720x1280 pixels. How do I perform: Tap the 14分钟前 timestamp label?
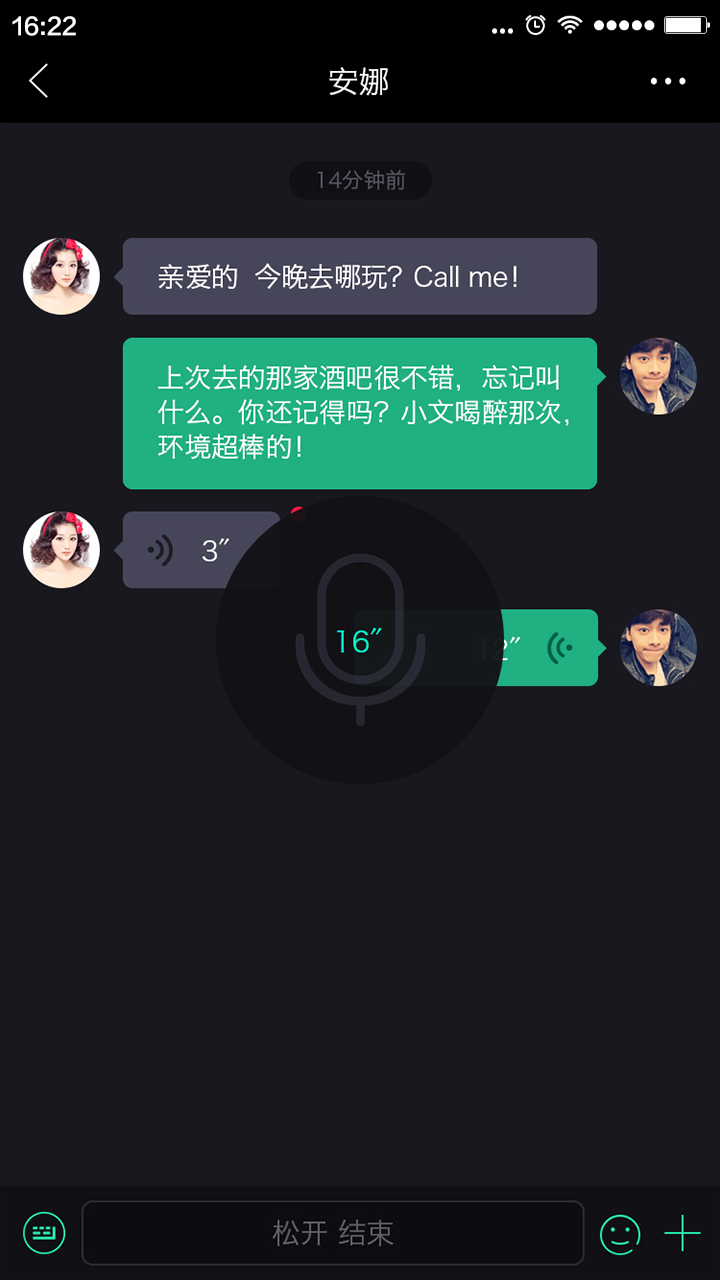point(360,180)
